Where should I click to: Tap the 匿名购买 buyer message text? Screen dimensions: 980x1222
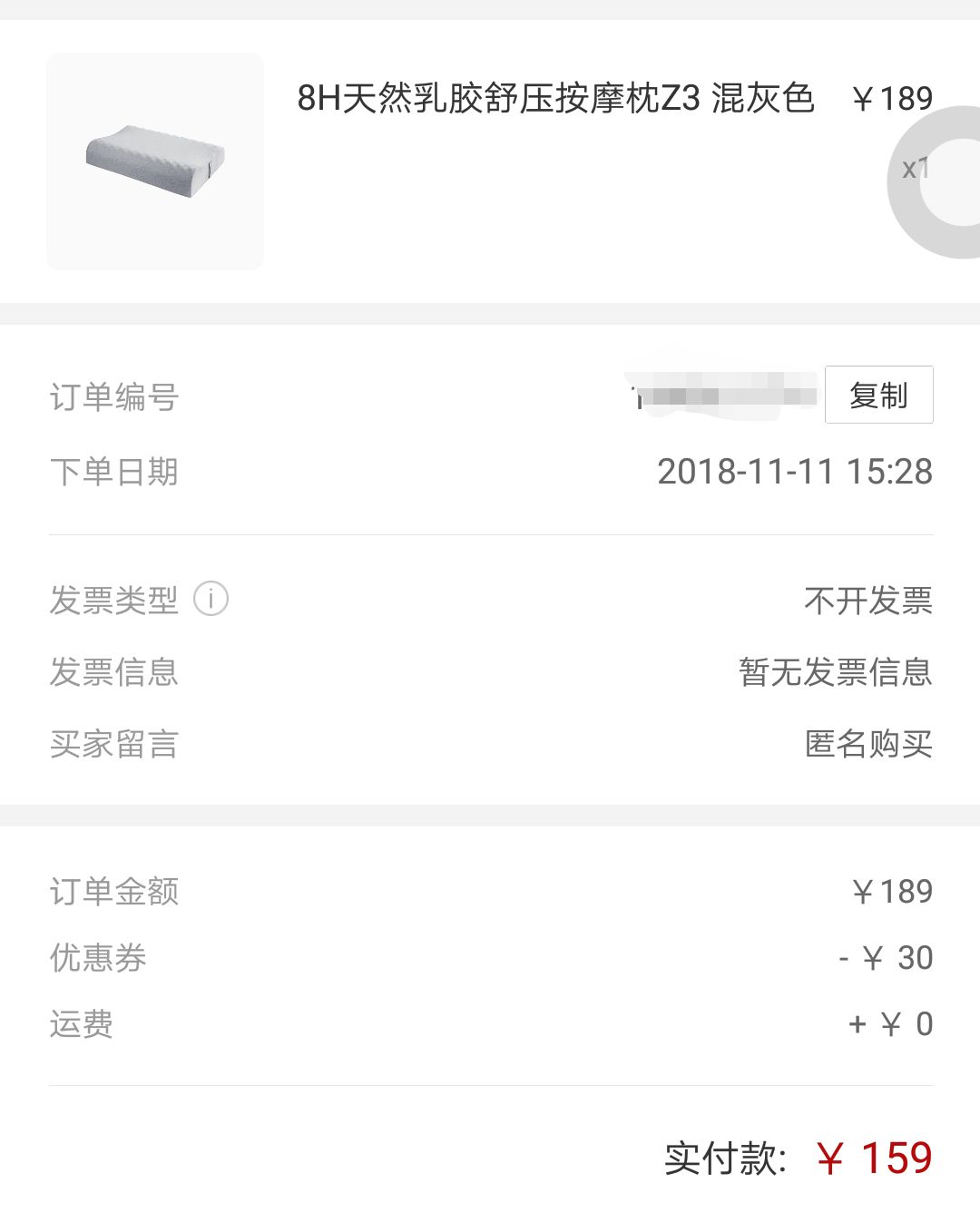coord(867,744)
